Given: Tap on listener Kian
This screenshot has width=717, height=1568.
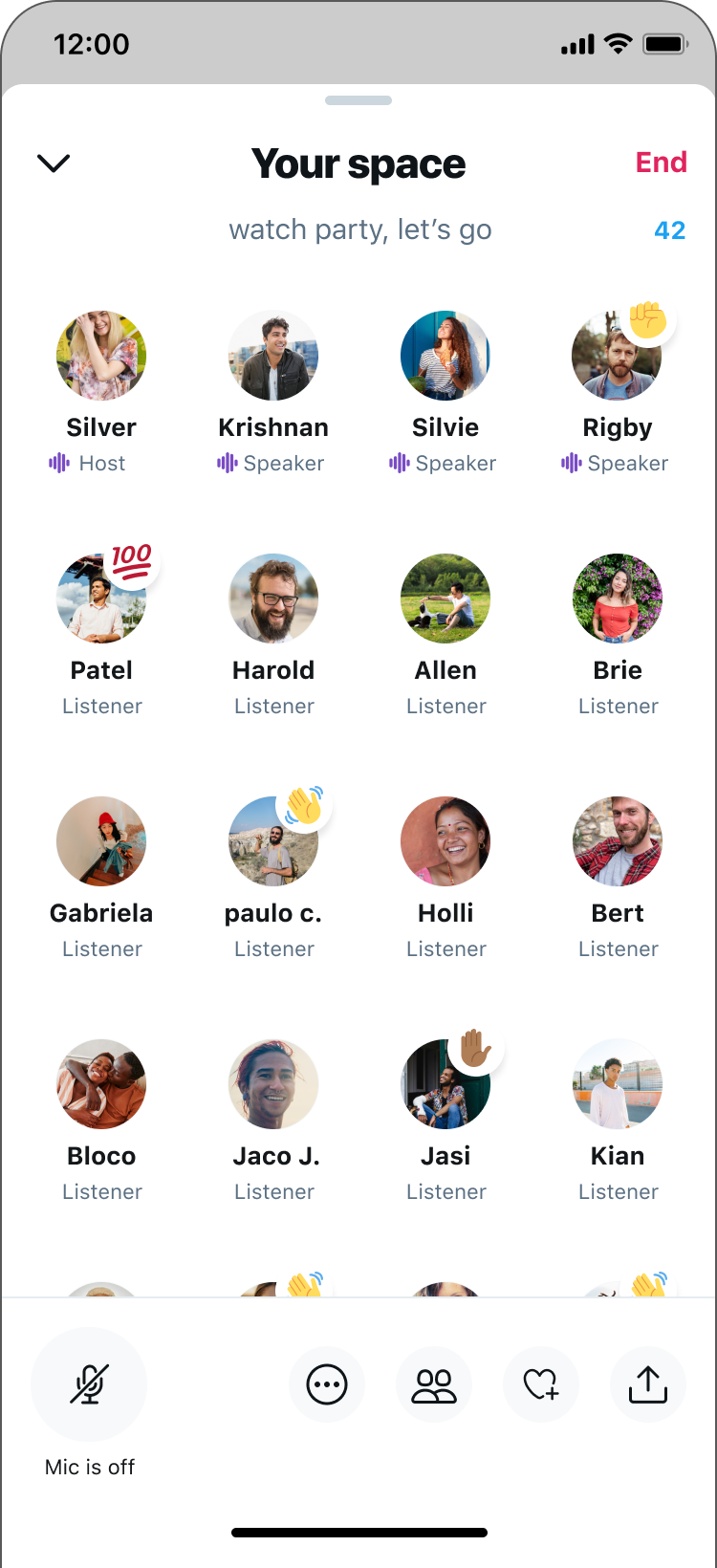Looking at the screenshot, I should click(618, 1084).
